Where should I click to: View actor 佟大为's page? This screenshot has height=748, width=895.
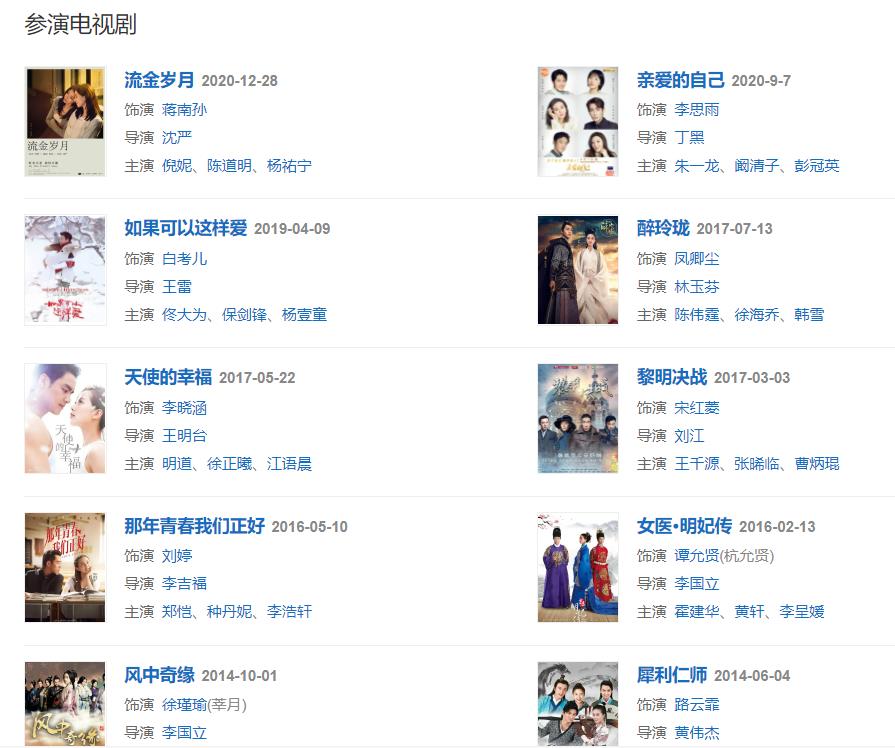tap(185, 314)
